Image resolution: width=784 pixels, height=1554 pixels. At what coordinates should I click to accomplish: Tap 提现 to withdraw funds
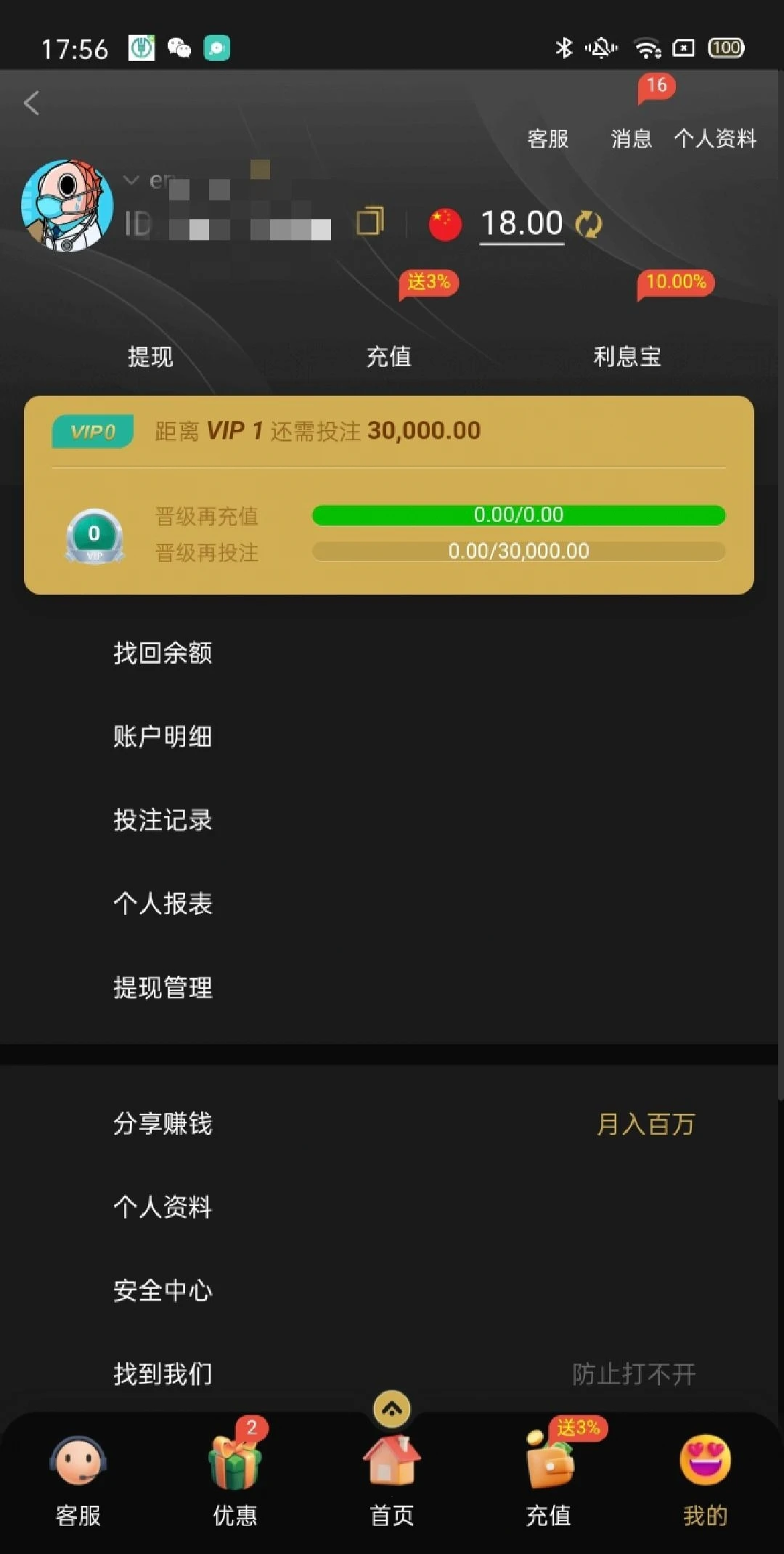click(x=150, y=356)
